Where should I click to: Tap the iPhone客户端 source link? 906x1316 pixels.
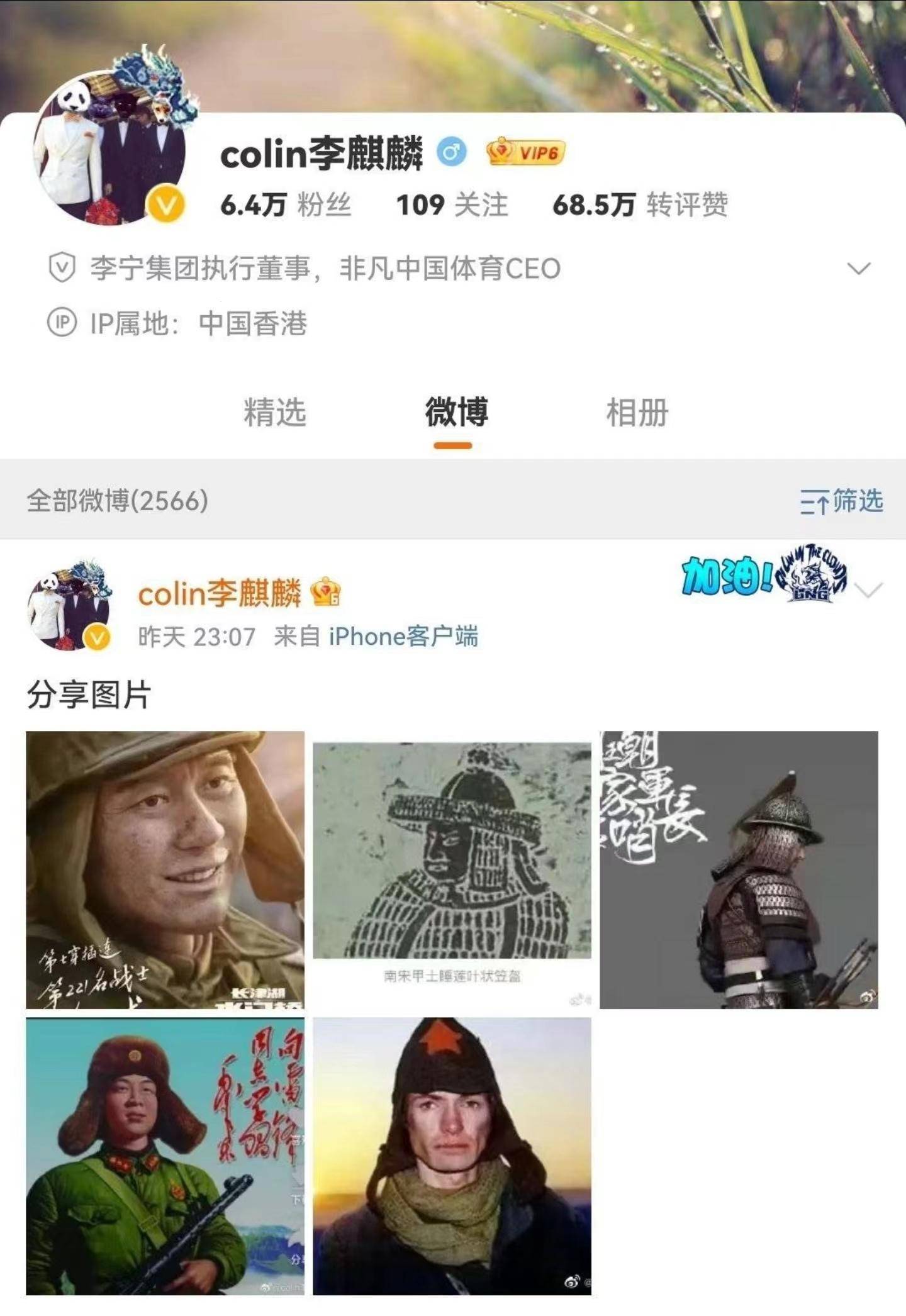403,637
